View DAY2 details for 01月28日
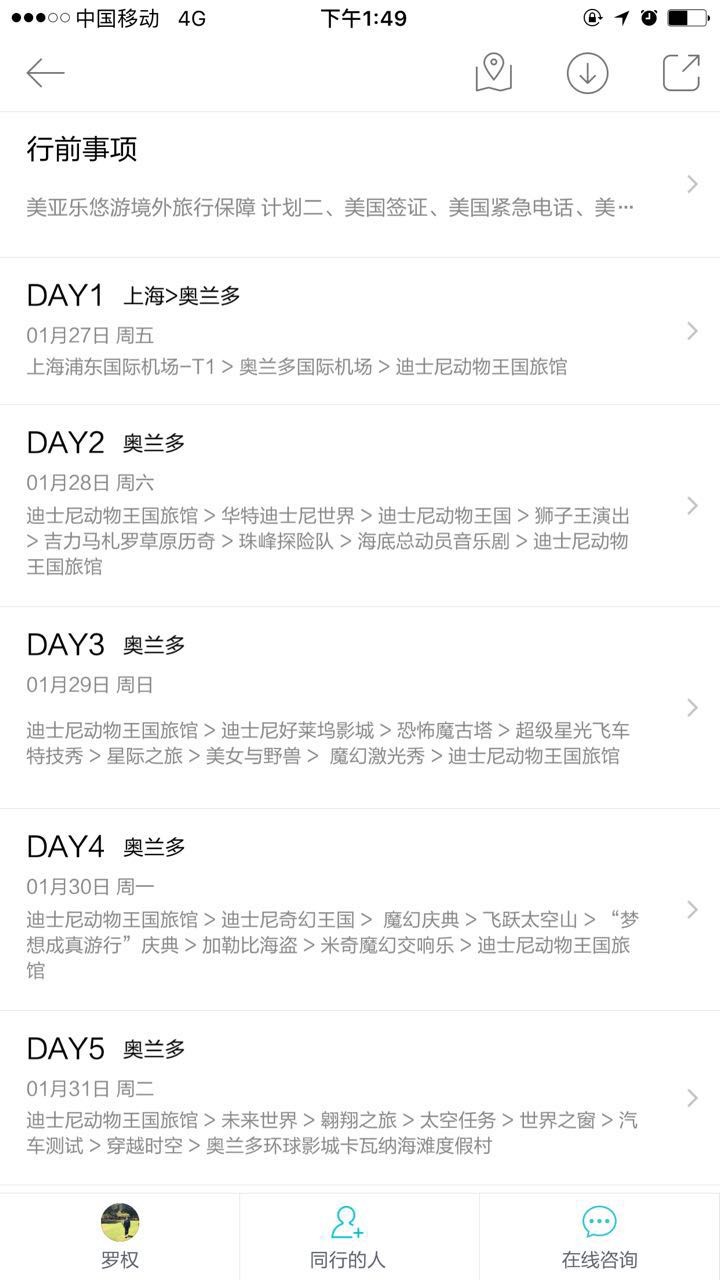720x1280 pixels. point(360,505)
